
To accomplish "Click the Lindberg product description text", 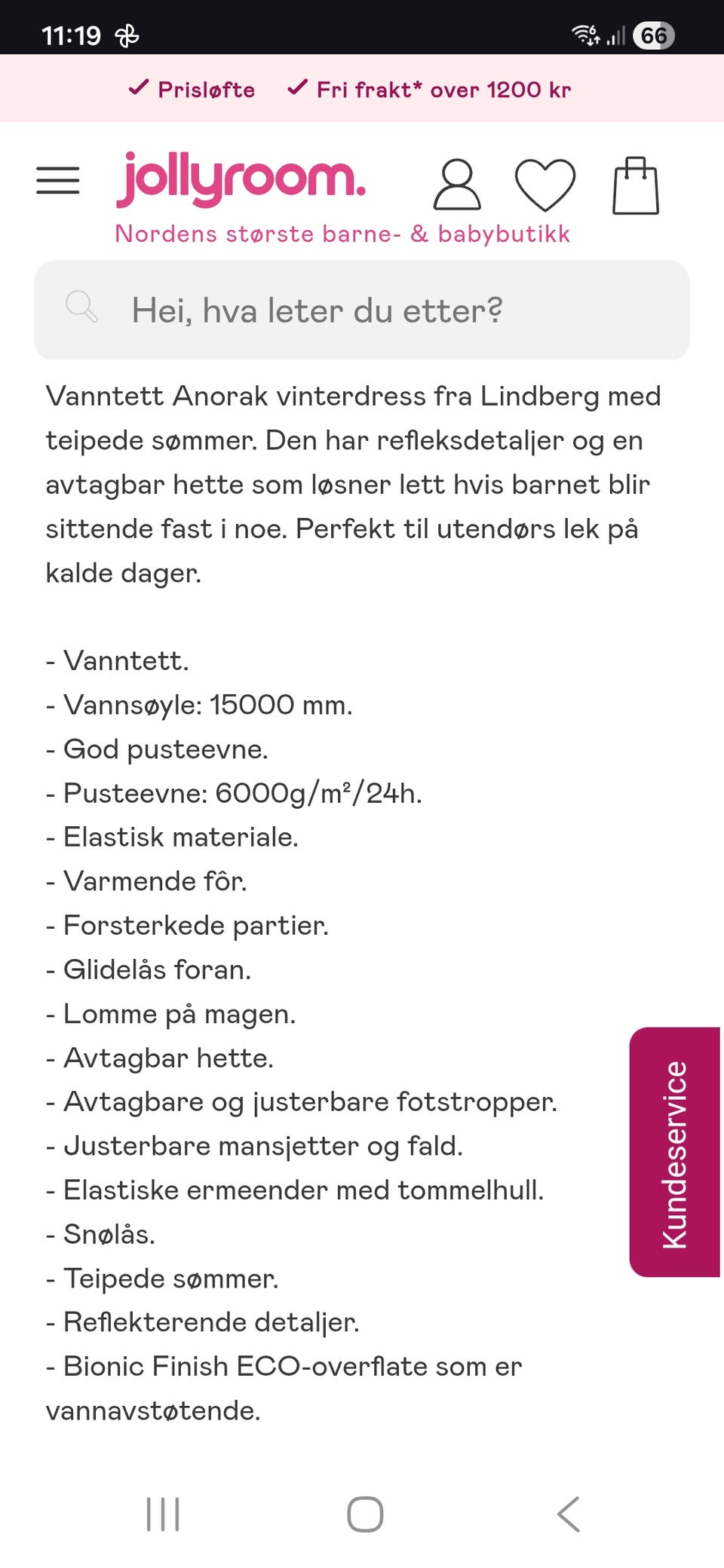I will [354, 482].
